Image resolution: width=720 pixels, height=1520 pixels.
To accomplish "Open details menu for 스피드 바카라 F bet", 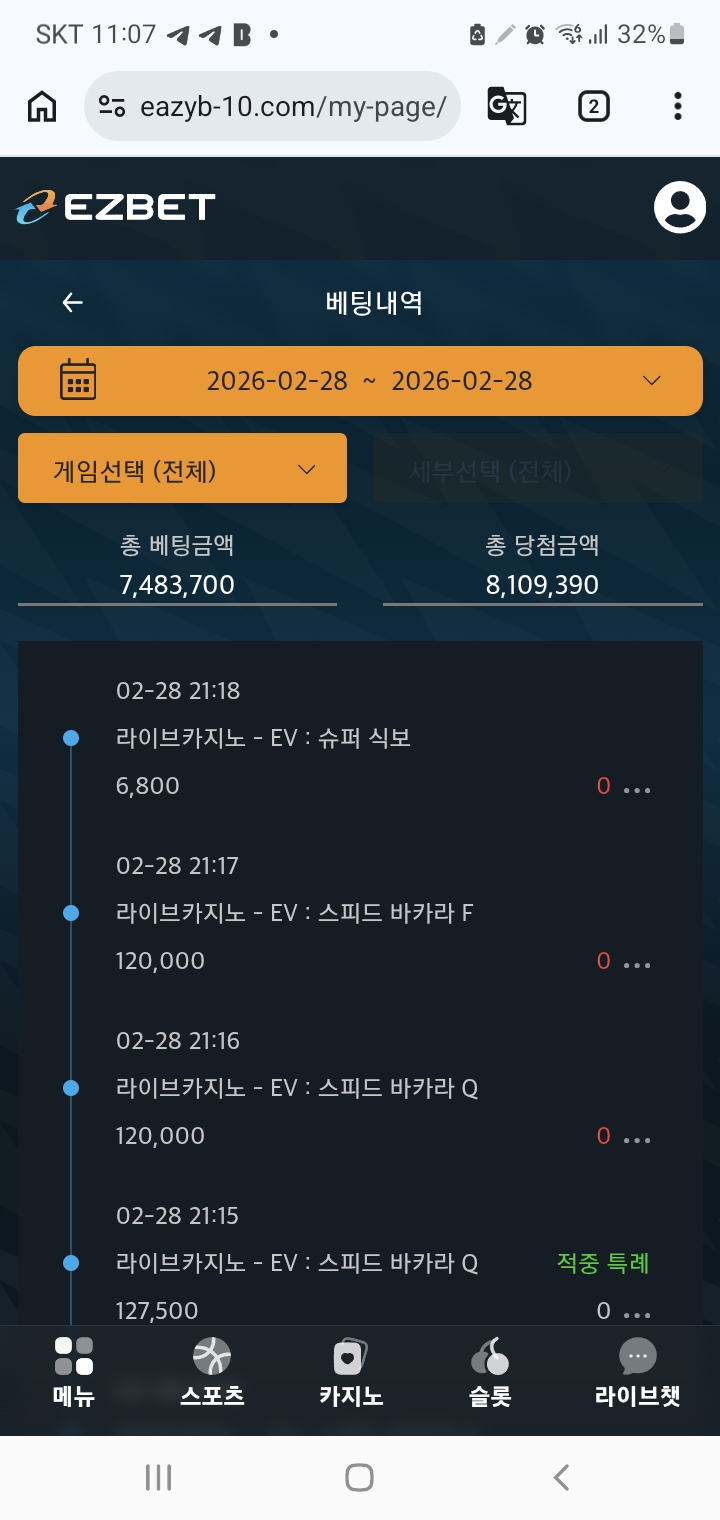I will click(637, 964).
